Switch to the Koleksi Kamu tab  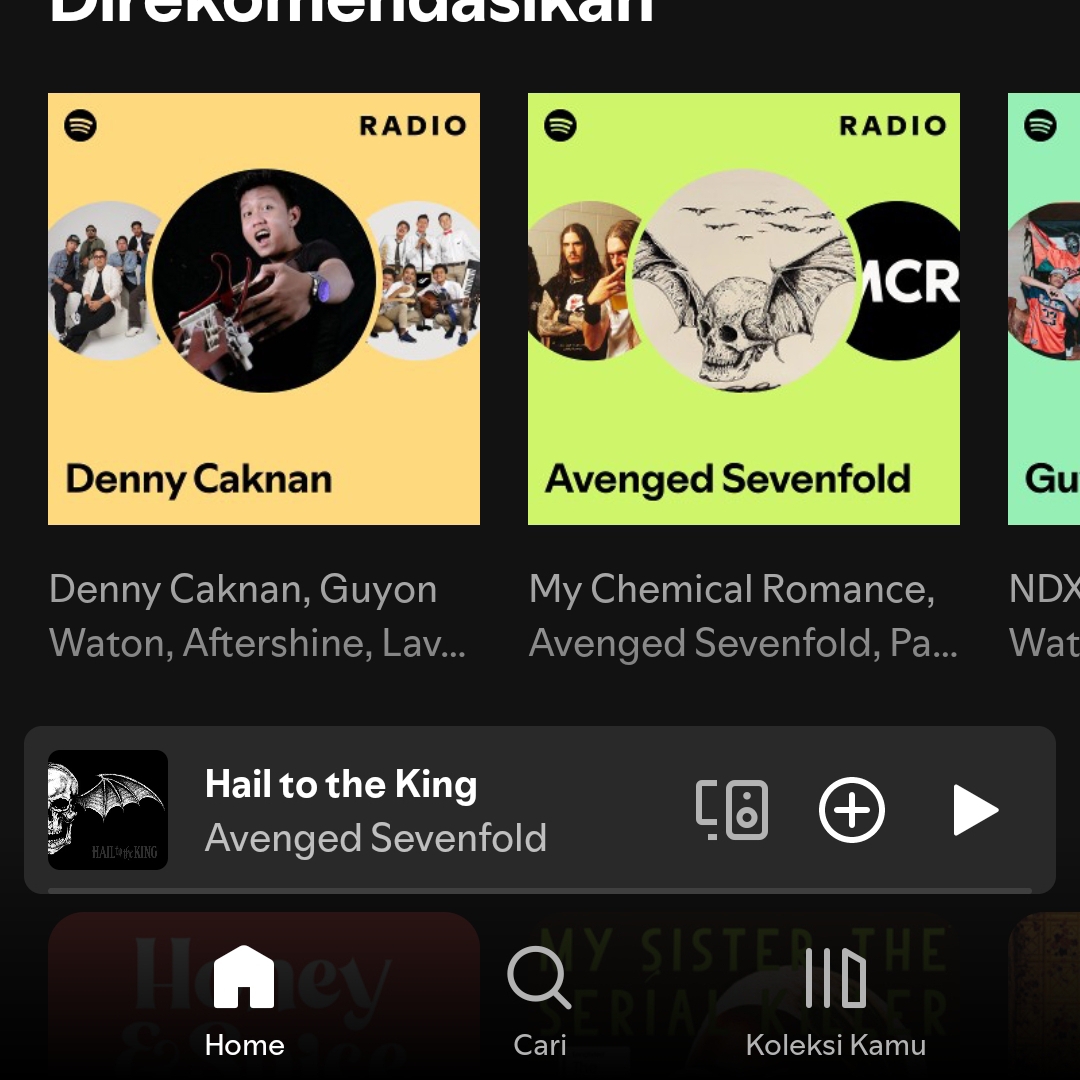(836, 1000)
